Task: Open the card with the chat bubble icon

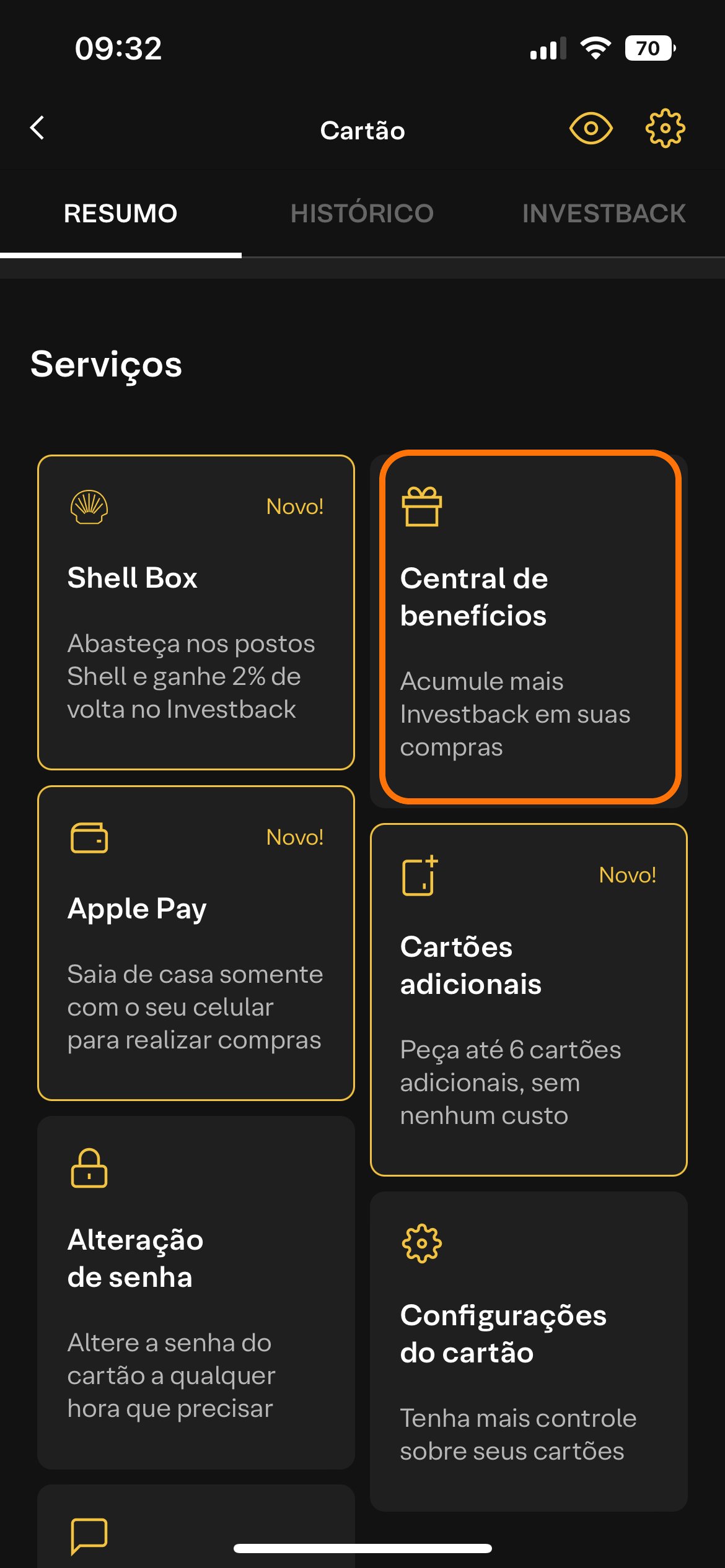Action: (196, 1527)
